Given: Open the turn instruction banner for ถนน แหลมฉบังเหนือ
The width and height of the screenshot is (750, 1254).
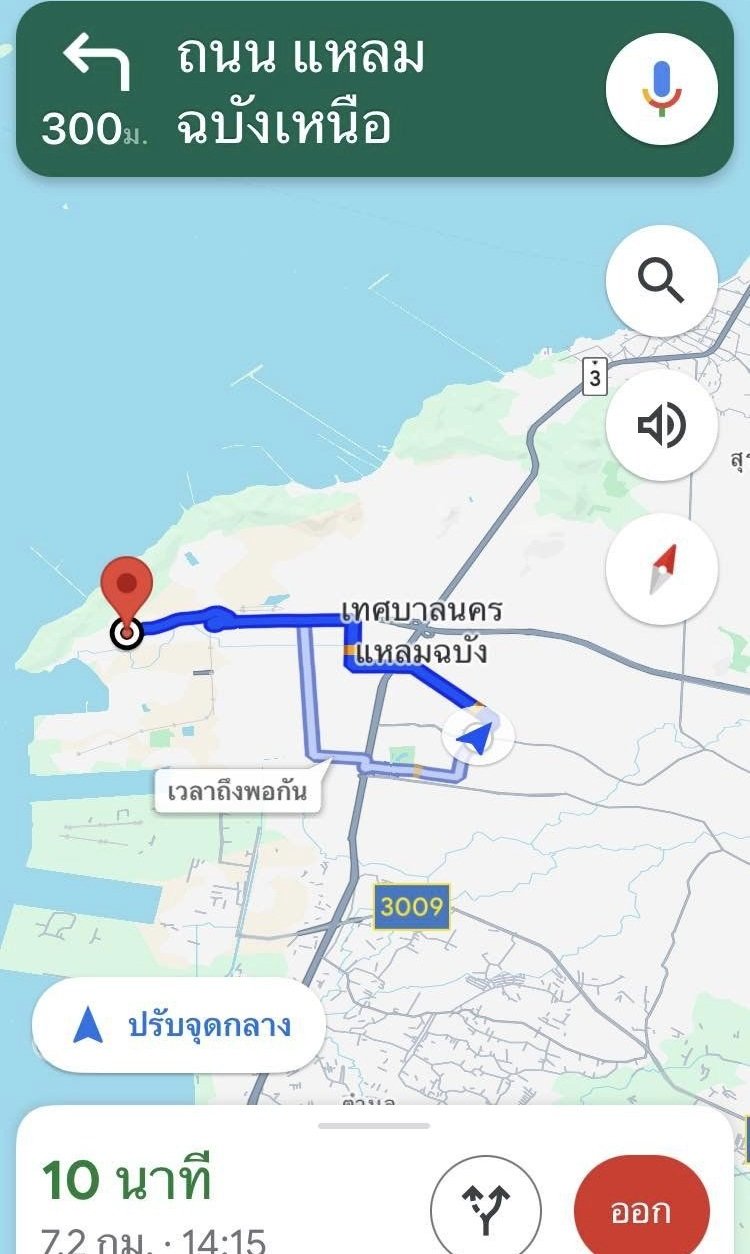Looking at the screenshot, I should coord(300,90).
